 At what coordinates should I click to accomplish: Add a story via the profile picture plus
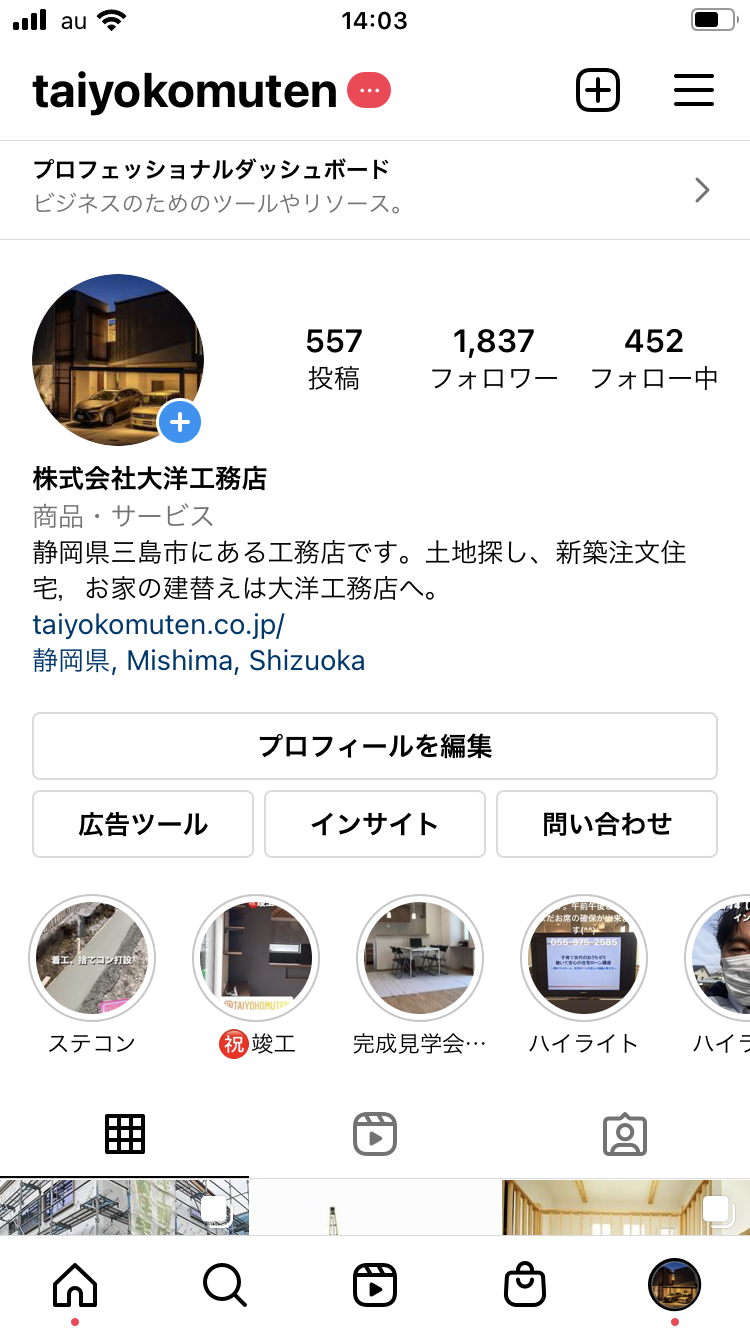coord(180,423)
